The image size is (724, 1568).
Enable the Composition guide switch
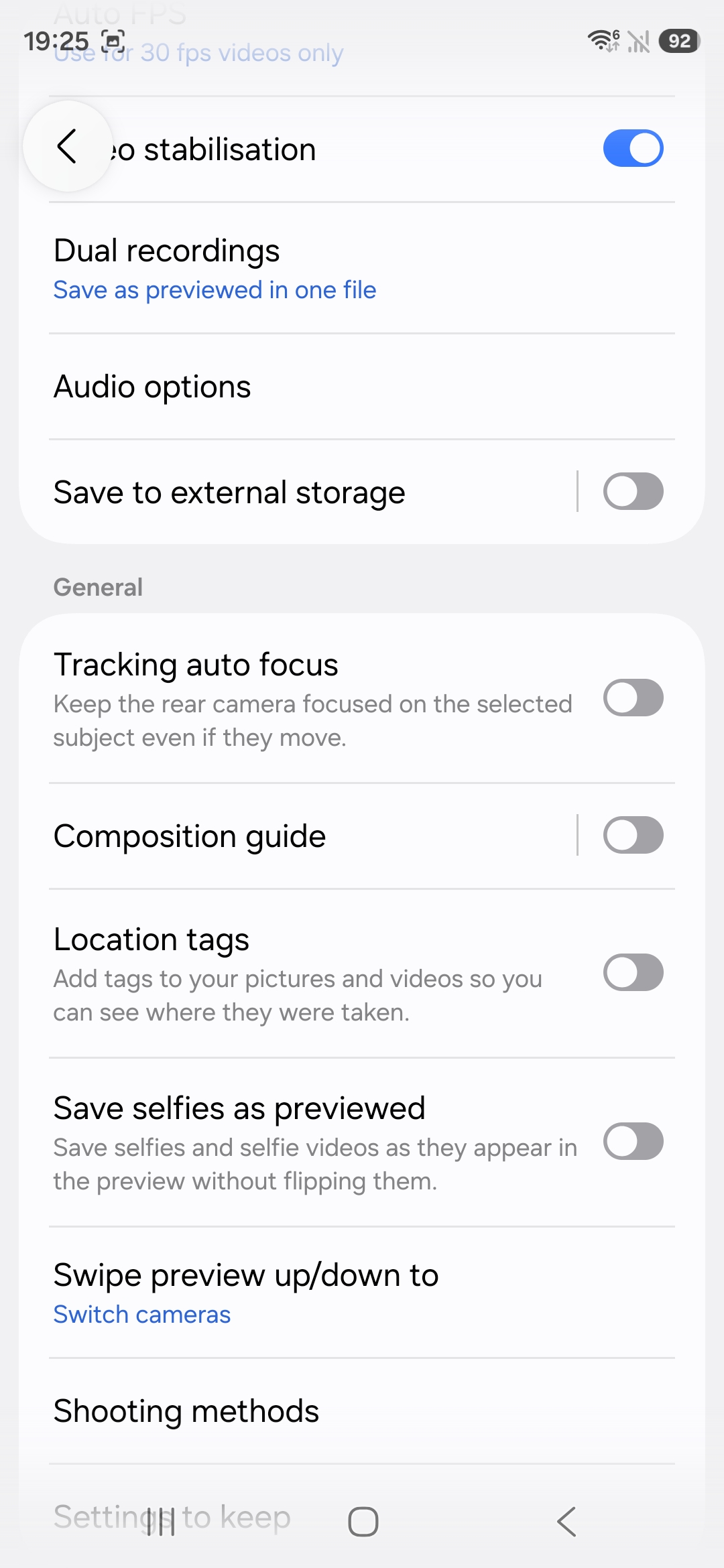tap(633, 835)
